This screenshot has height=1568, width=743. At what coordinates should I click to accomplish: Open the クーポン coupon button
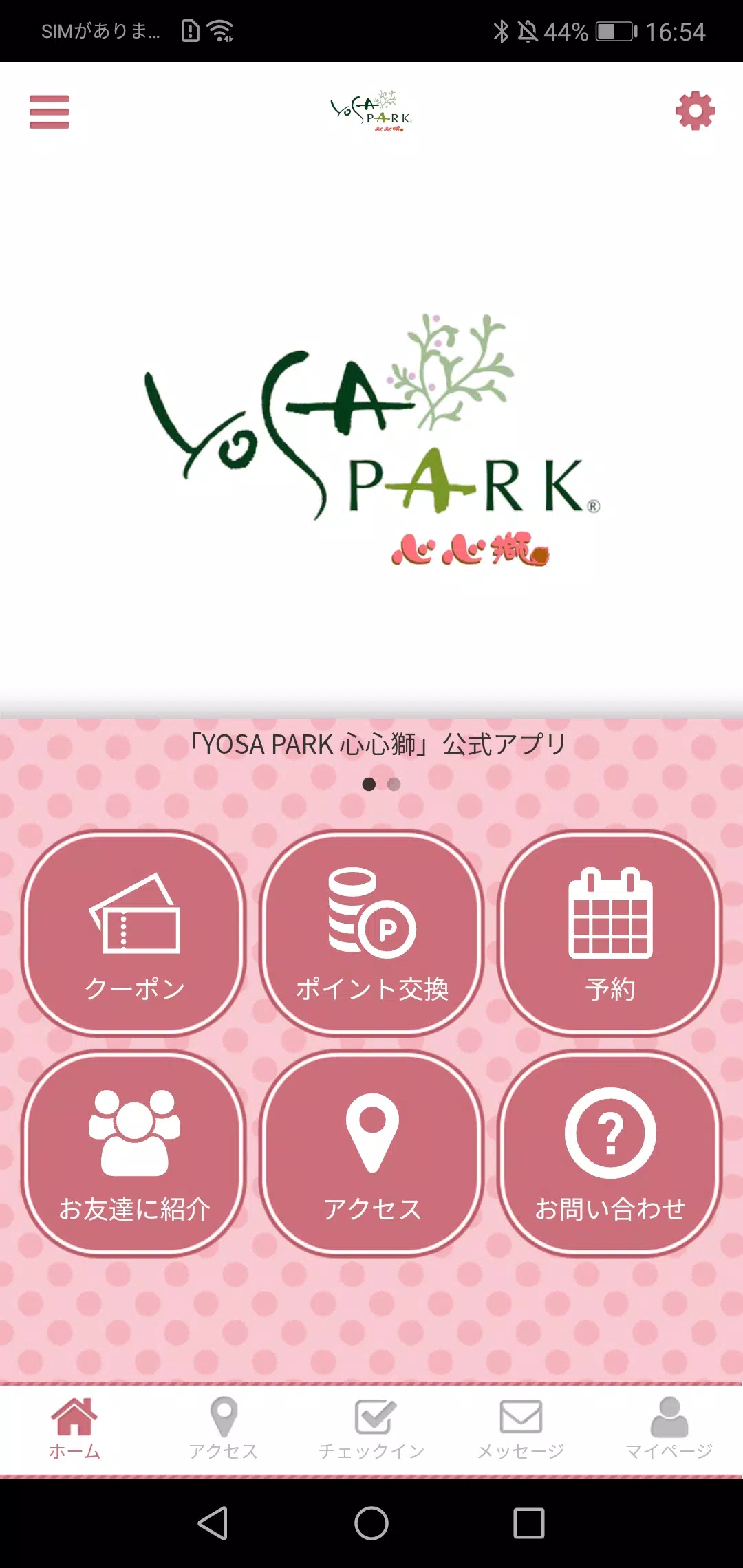click(x=134, y=933)
